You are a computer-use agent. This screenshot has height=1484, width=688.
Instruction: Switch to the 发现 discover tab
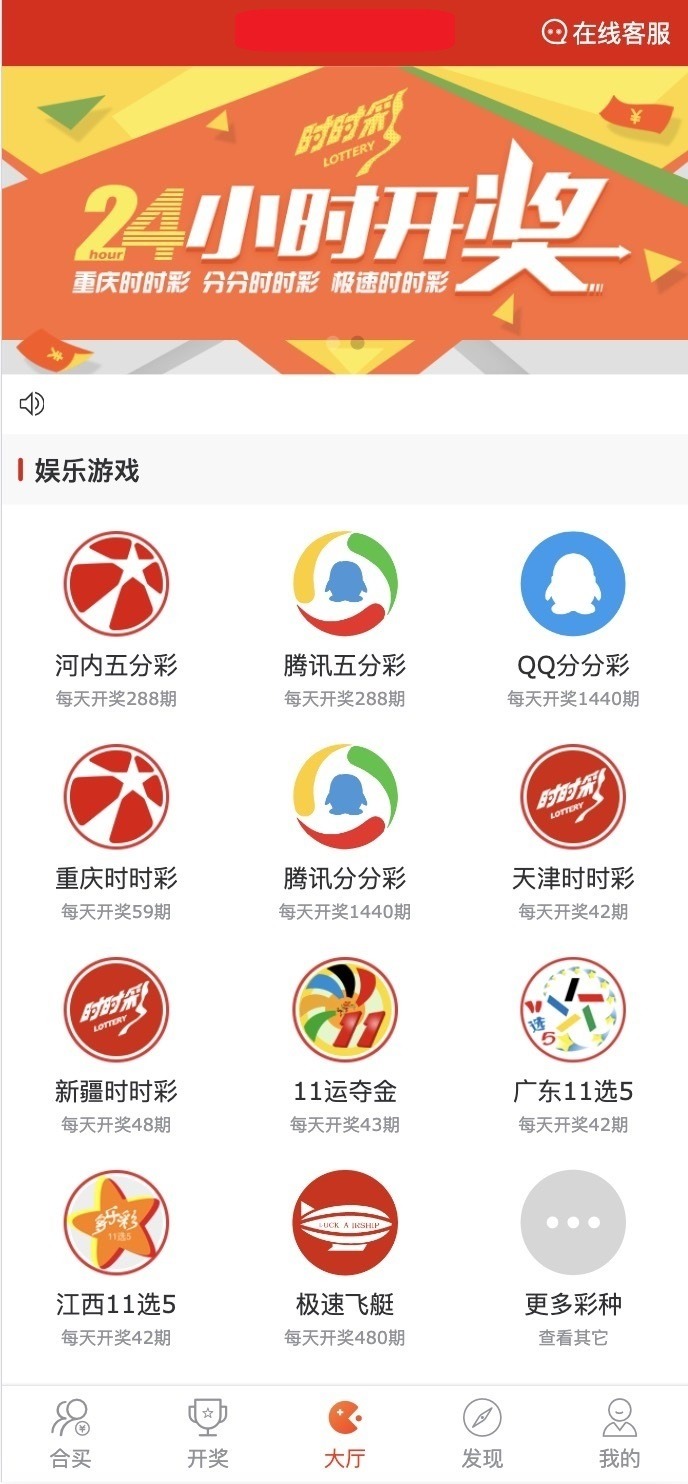tap(481, 1433)
